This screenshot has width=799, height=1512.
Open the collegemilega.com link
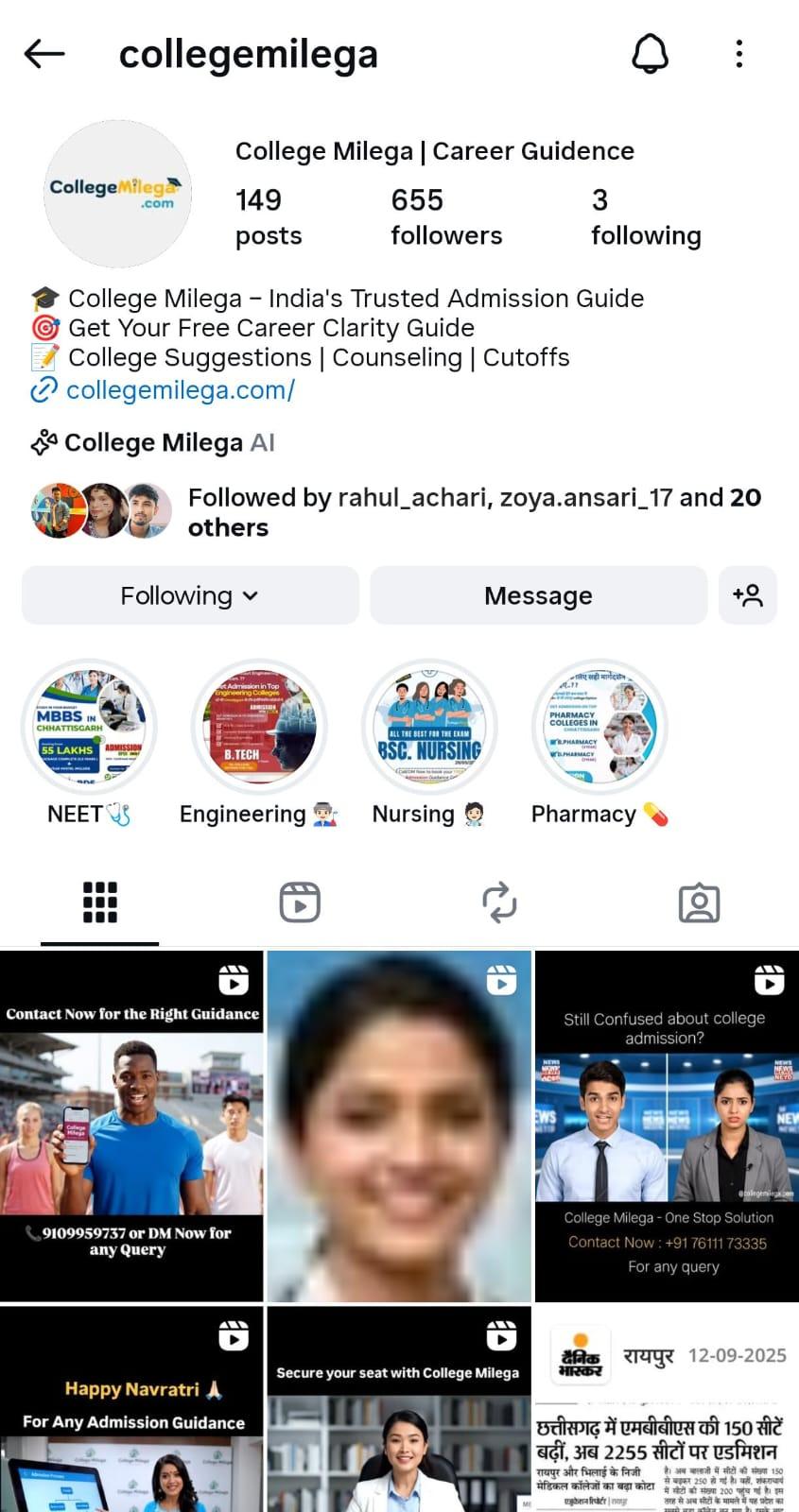click(x=180, y=389)
